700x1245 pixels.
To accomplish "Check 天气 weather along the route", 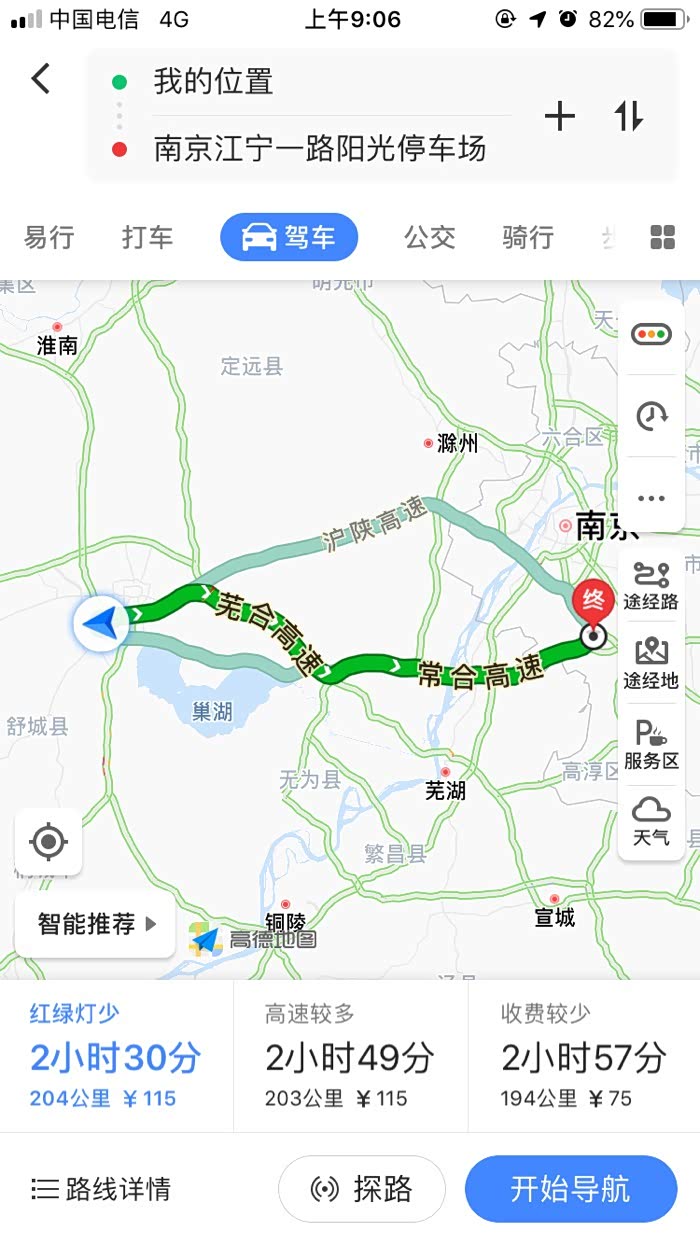I will click(651, 820).
